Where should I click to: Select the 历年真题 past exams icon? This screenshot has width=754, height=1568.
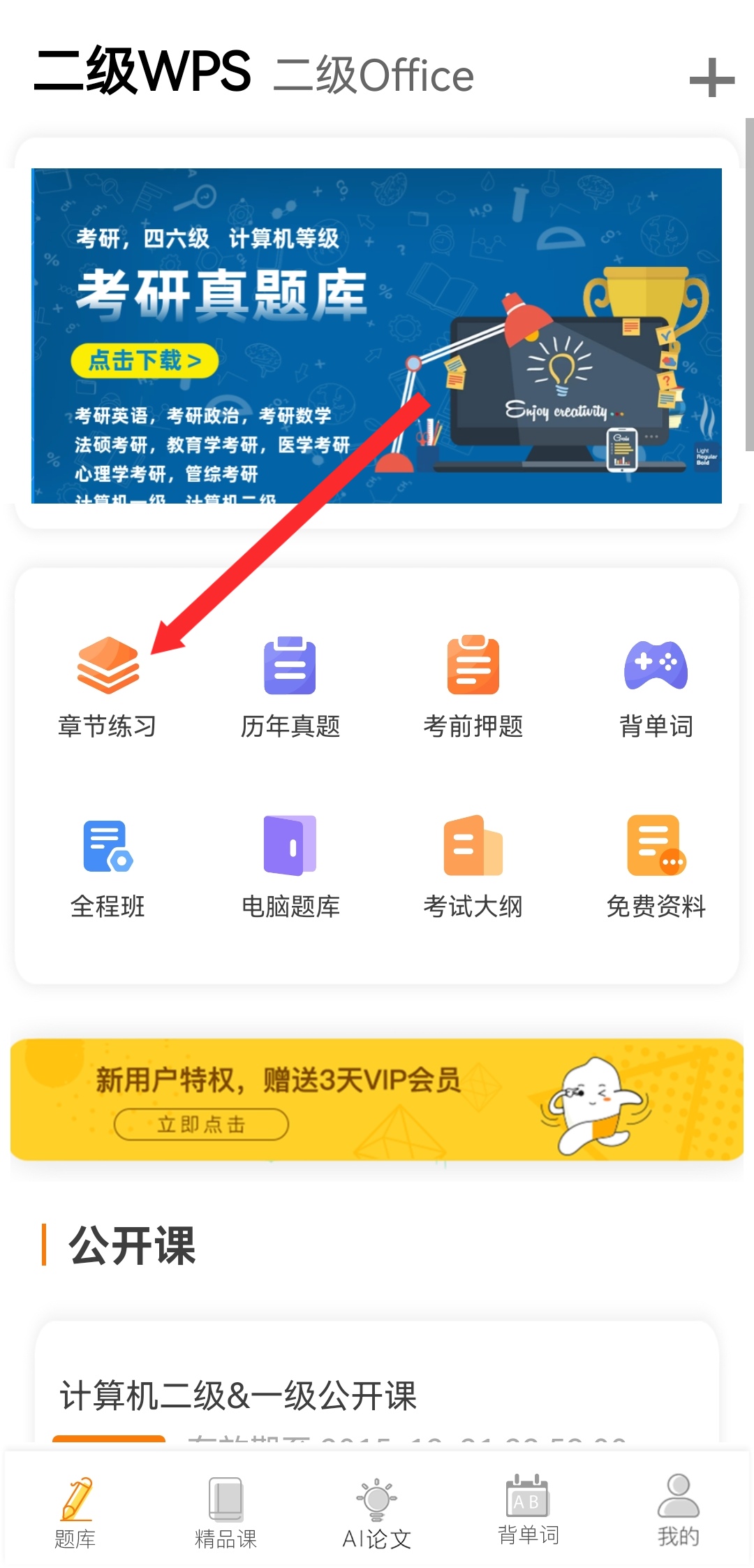(x=290, y=681)
